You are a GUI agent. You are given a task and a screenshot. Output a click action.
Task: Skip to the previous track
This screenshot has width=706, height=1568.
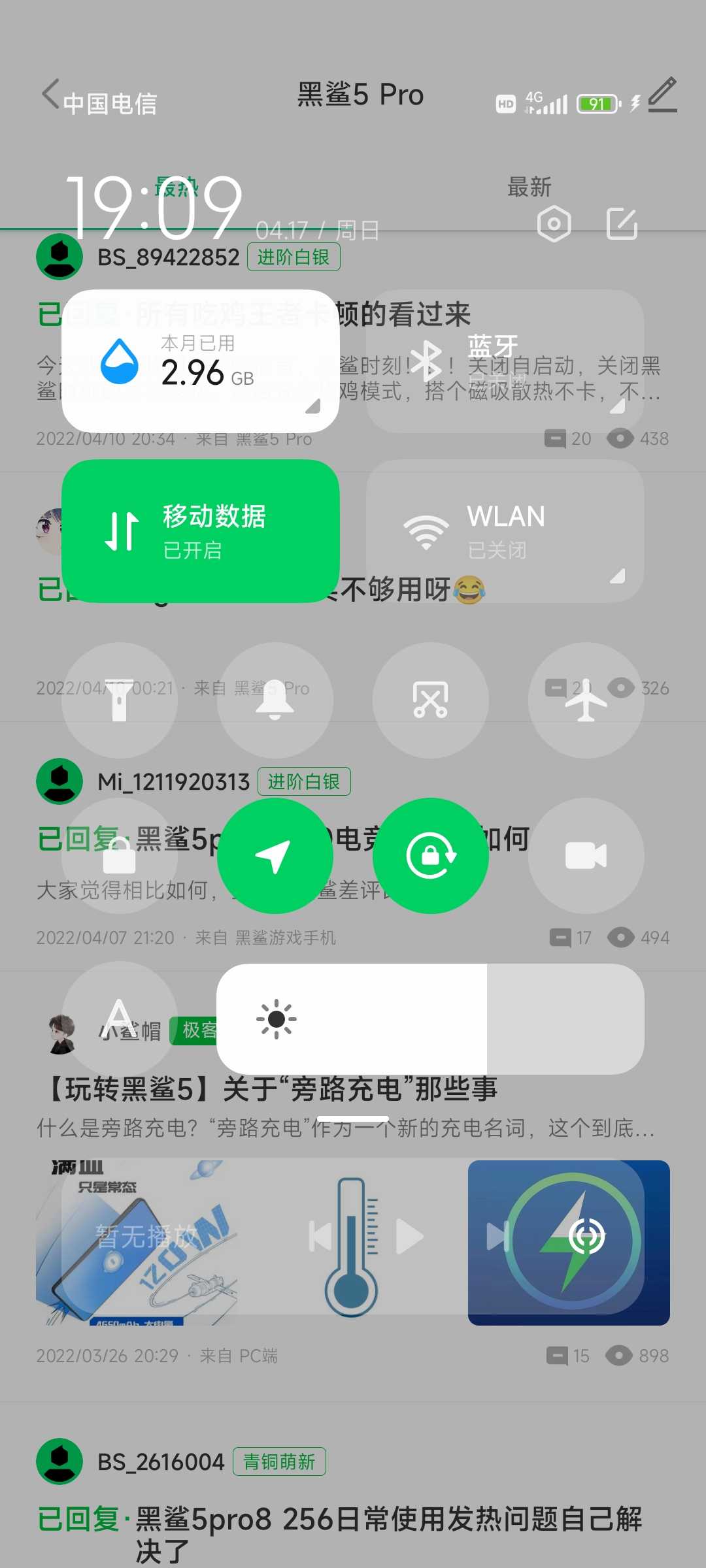[320, 1236]
